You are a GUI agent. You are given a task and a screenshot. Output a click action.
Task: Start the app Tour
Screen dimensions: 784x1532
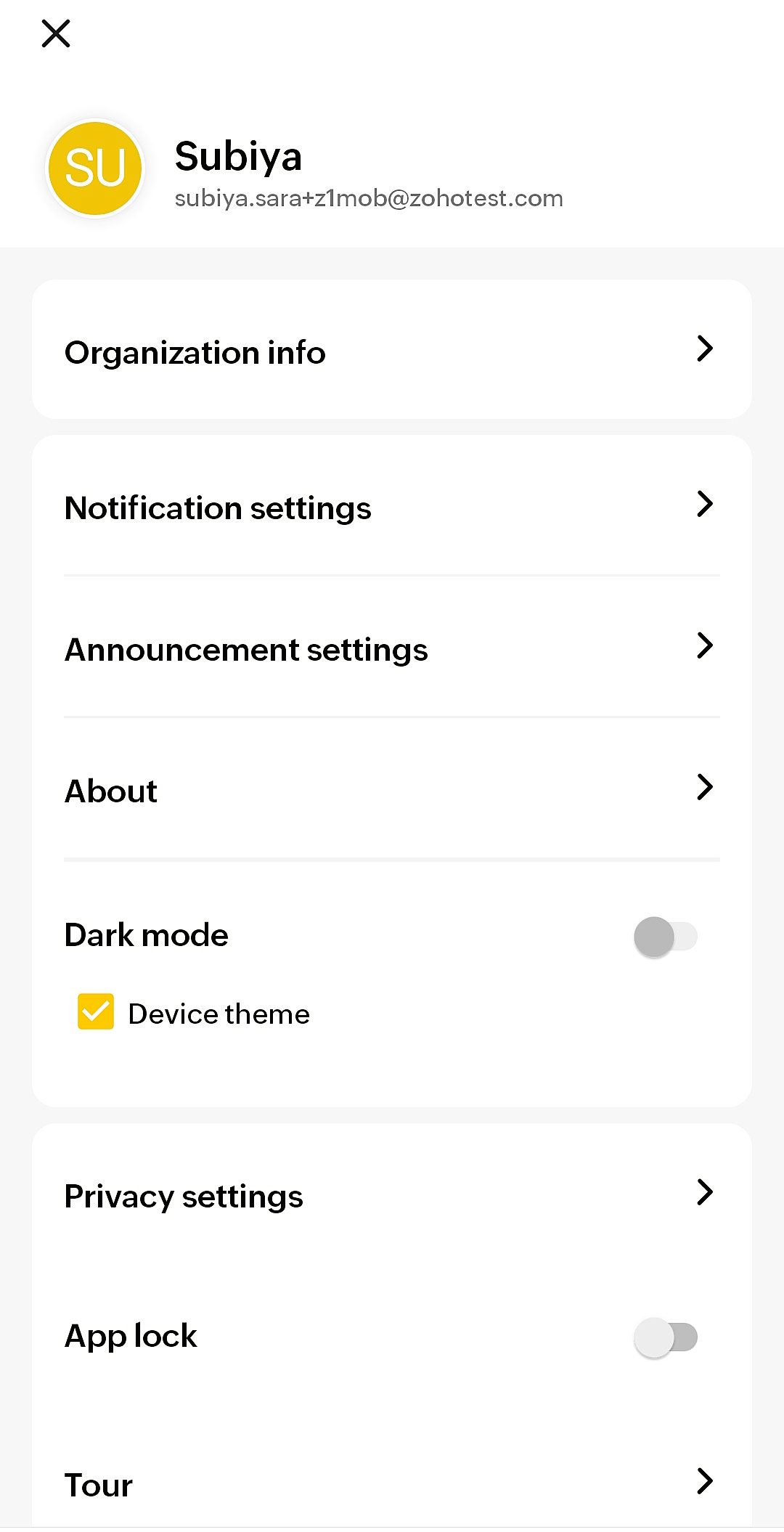pos(392,1483)
